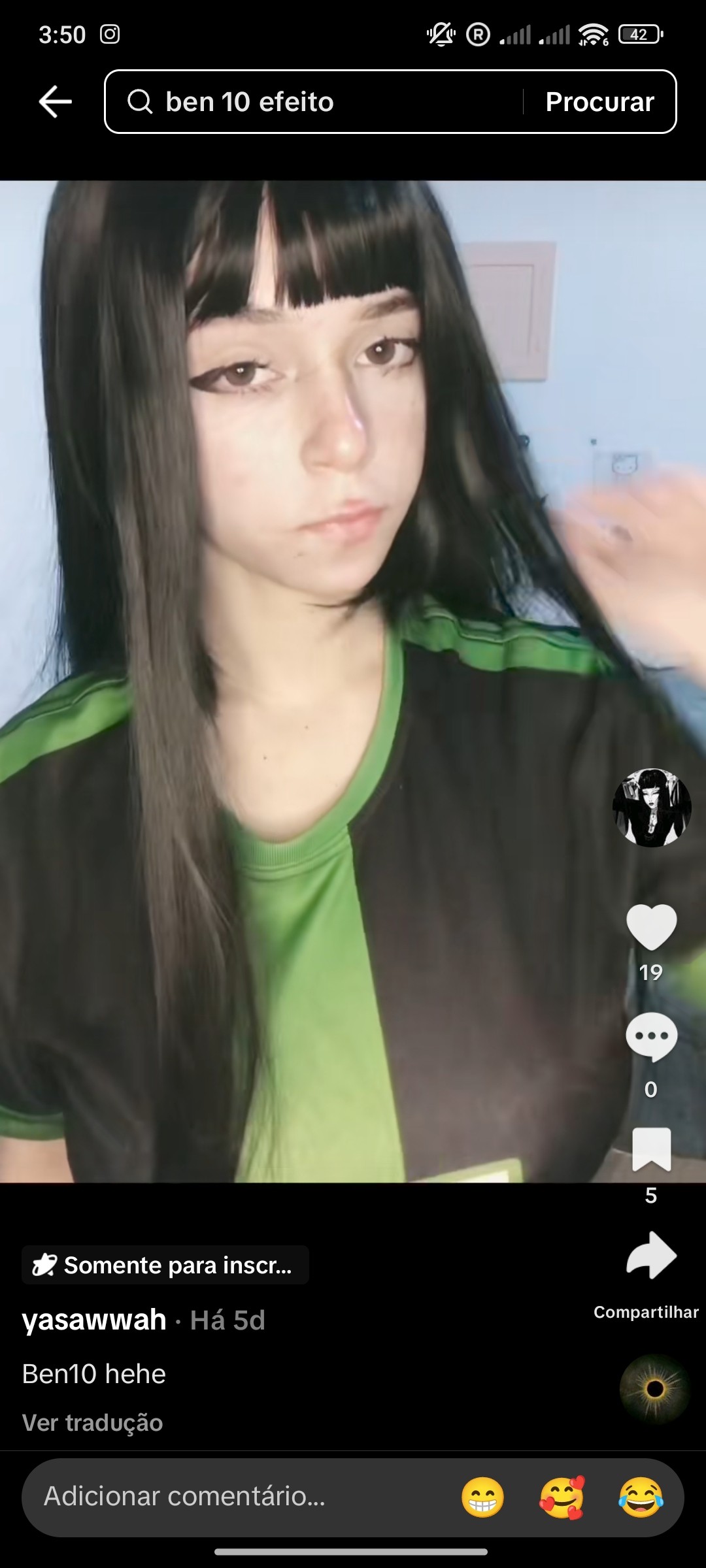Share the video via Compartilhar

click(x=652, y=1255)
